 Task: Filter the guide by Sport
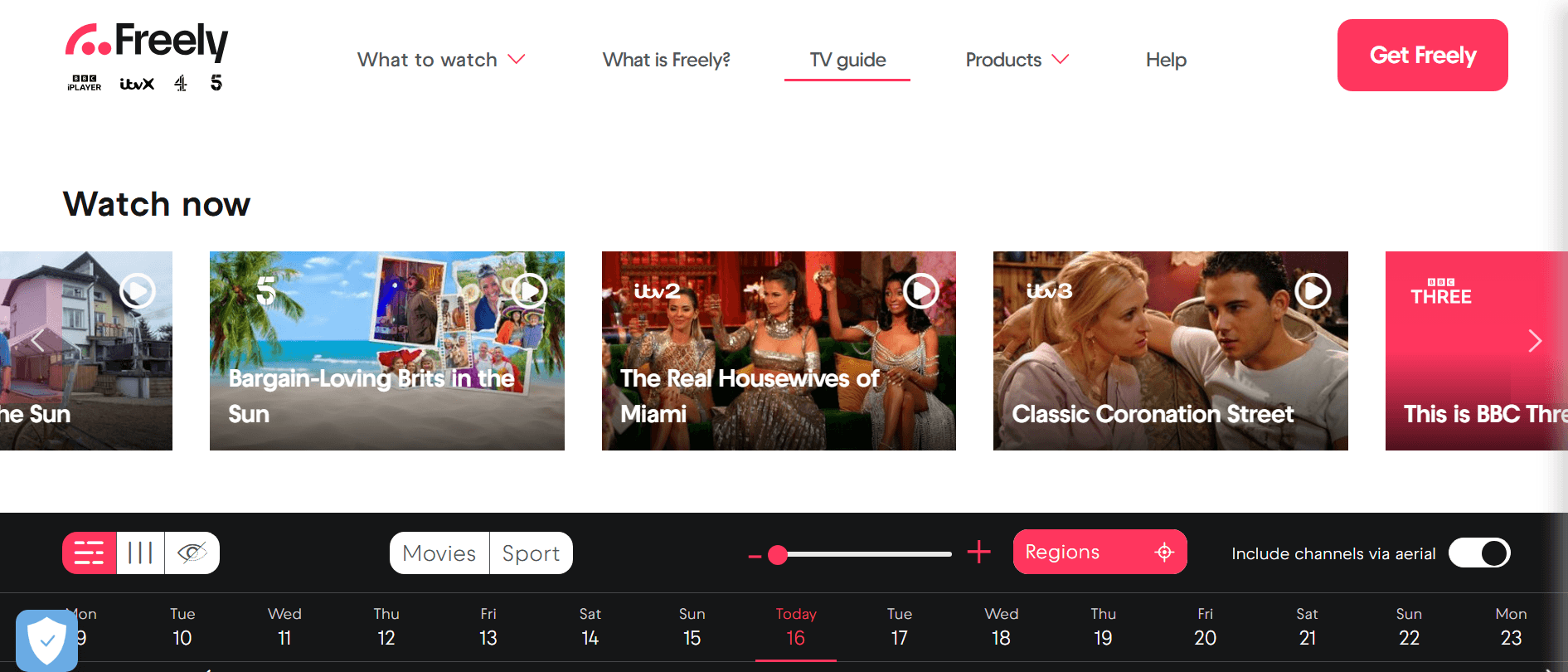point(531,553)
